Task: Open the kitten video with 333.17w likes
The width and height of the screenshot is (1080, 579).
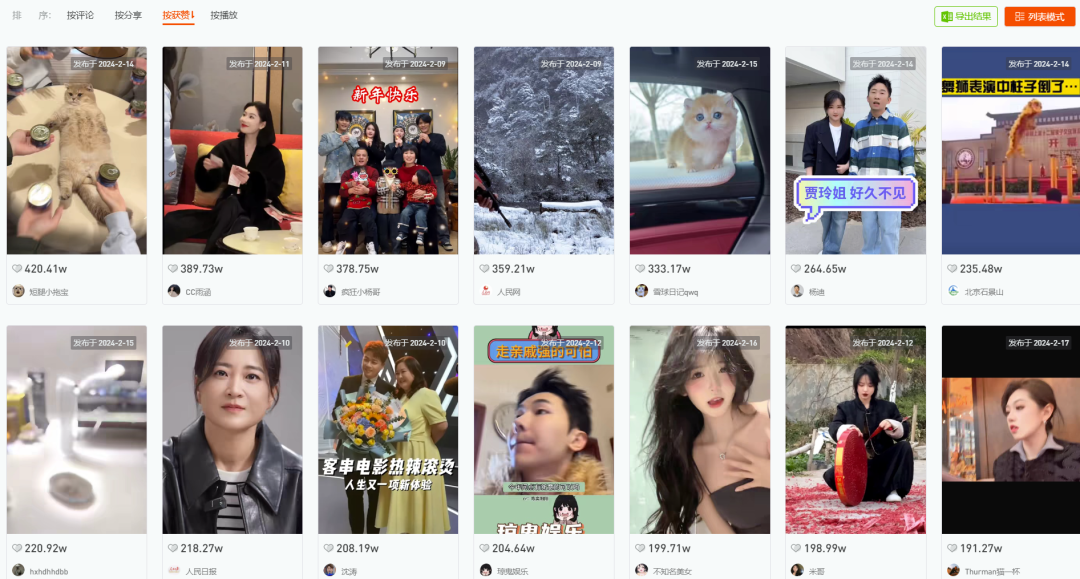Action: [x=700, y=150]
